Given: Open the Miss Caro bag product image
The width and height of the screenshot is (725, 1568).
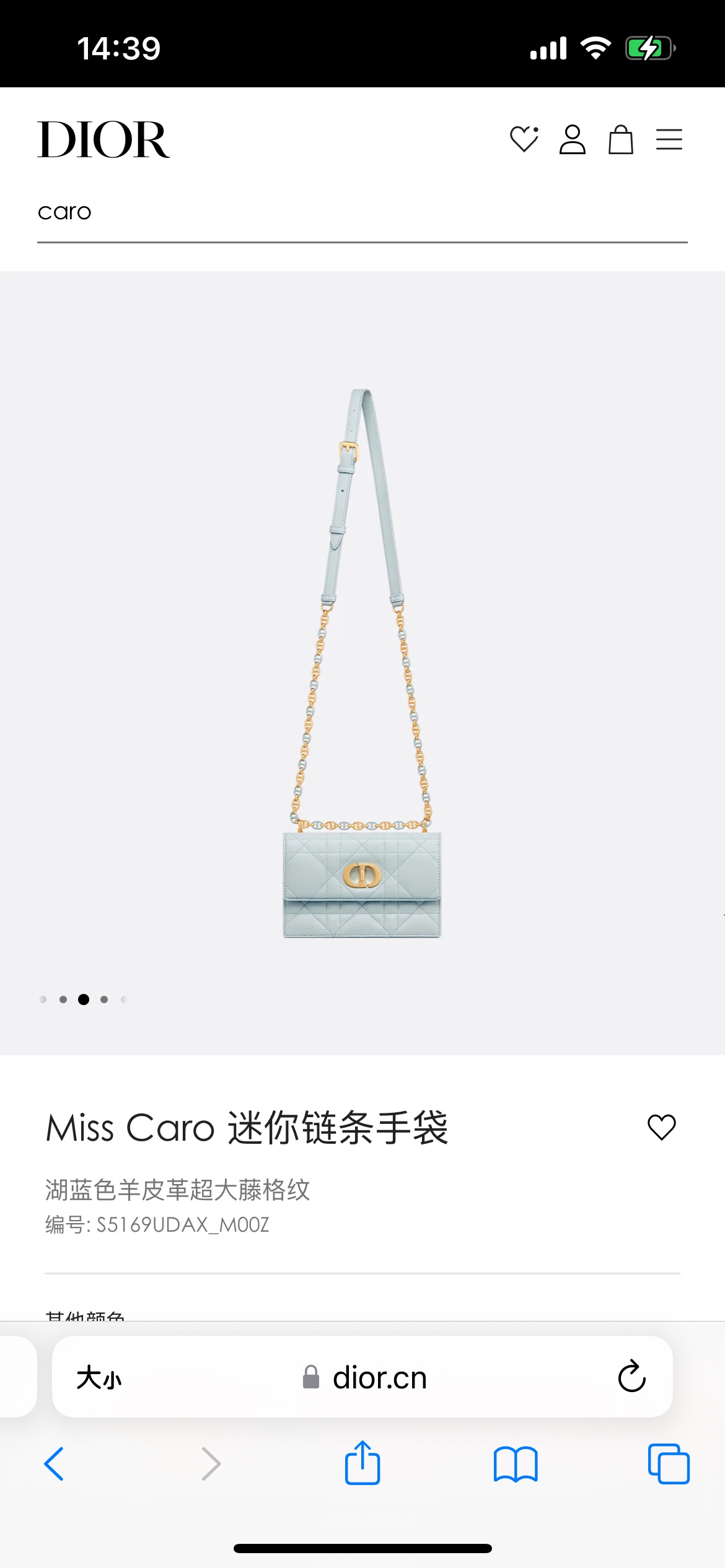Looking at the screenshot, I should pos(362,663).
